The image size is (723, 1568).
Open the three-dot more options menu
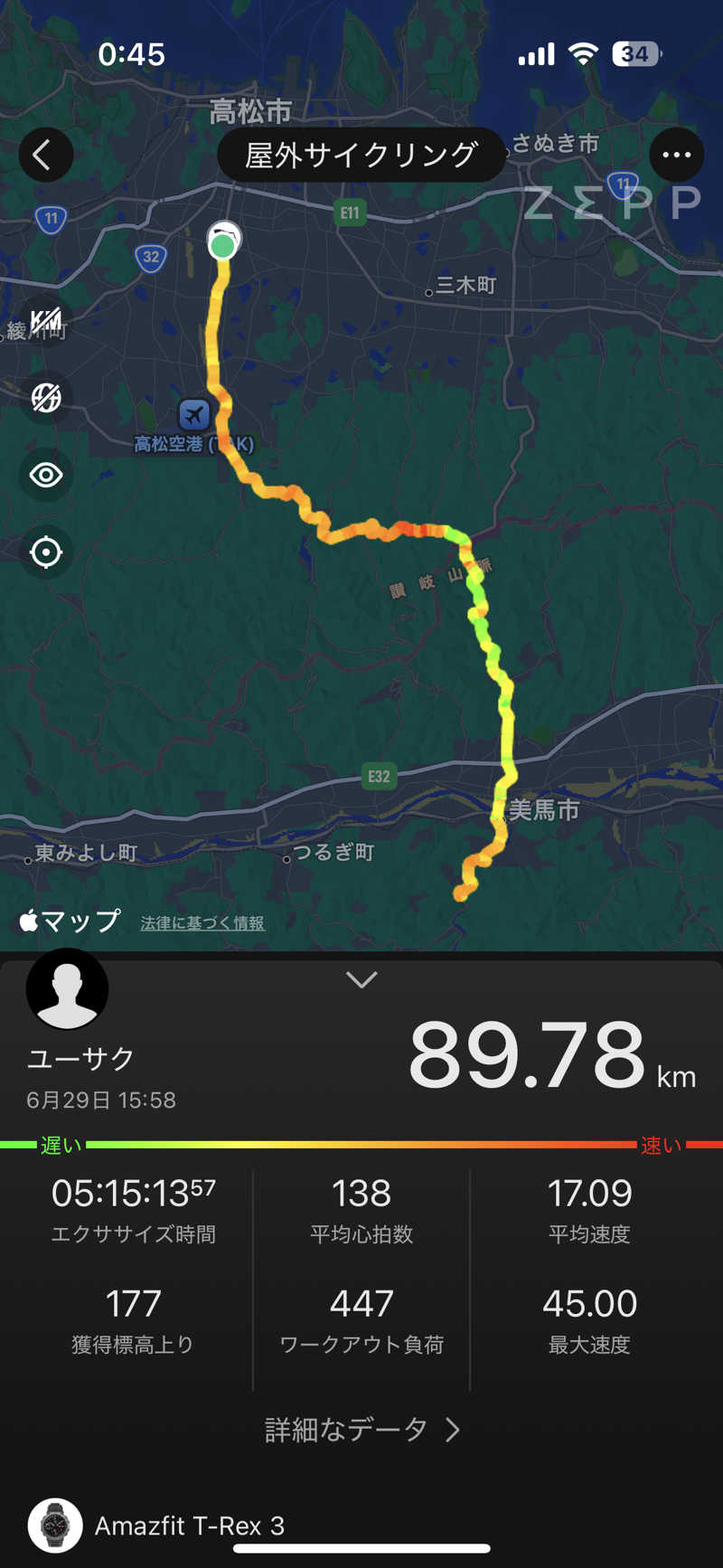676,155
